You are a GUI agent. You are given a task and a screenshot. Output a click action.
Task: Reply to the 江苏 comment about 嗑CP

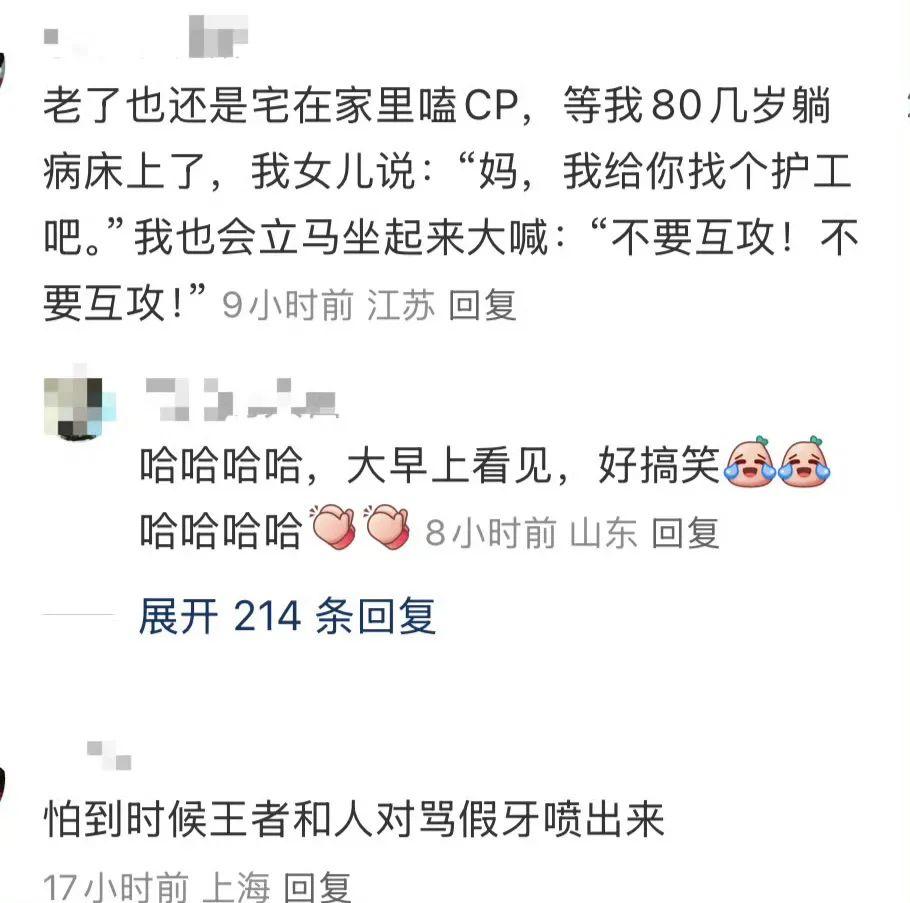[482, 305]
